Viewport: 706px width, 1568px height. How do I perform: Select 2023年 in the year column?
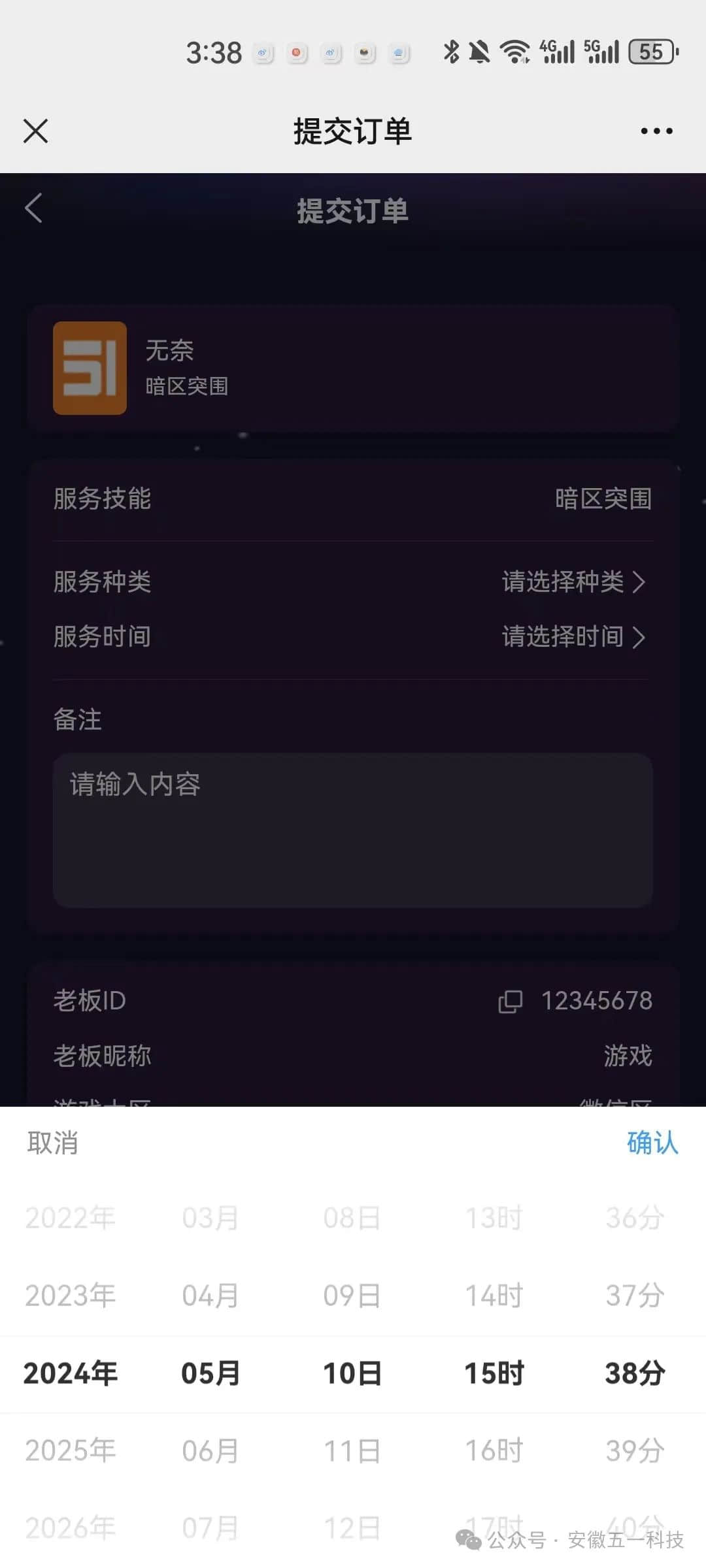[x=71, y=1296]
